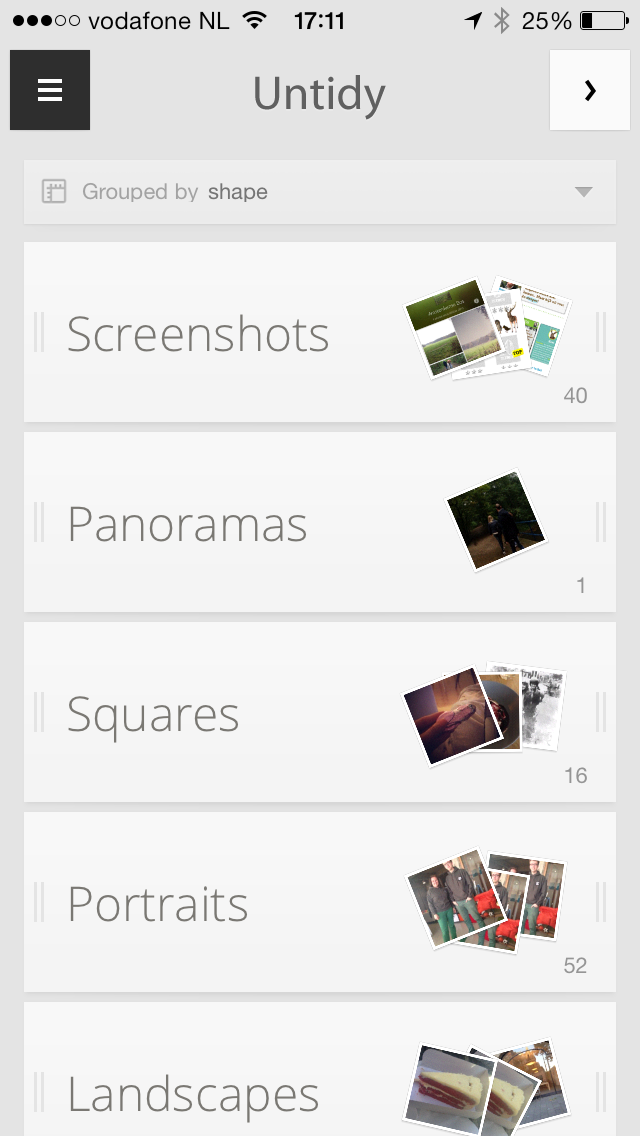Open the hamburger menu

[50, 90]
